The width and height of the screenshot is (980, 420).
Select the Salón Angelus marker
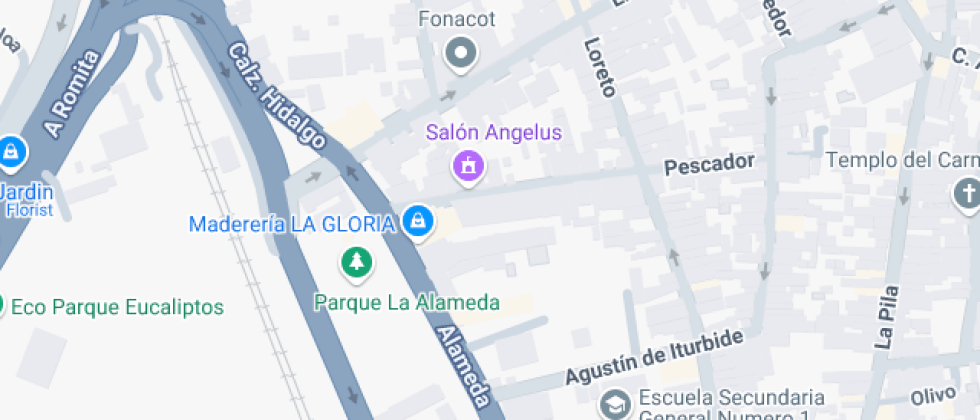(467, 166)
